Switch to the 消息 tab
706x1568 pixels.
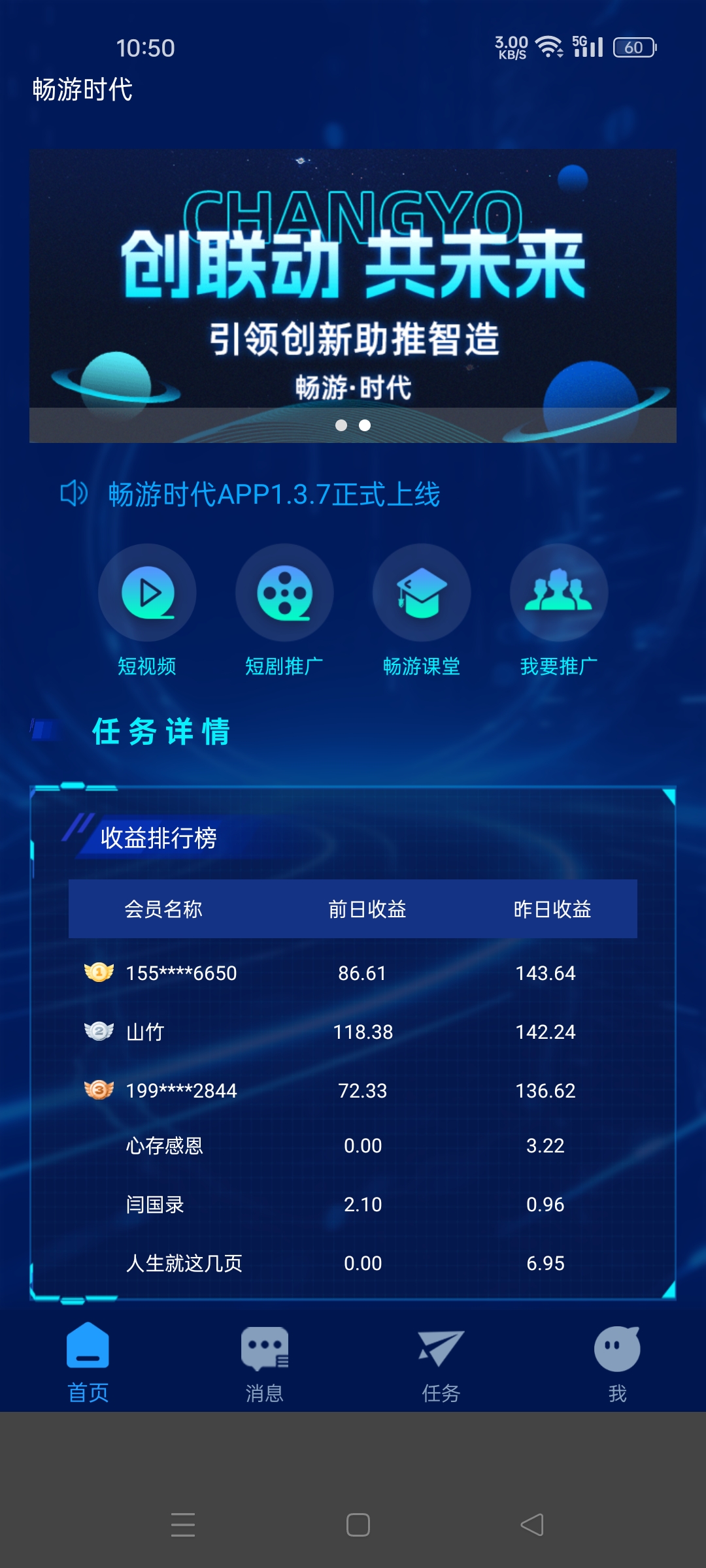pos(265,1364)
